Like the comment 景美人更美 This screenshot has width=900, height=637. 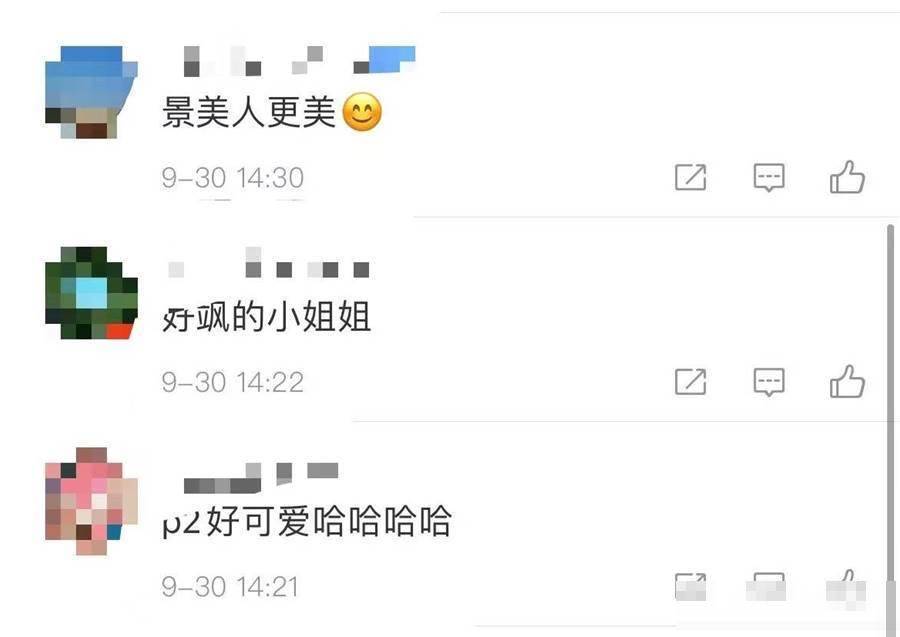point(847,178)
